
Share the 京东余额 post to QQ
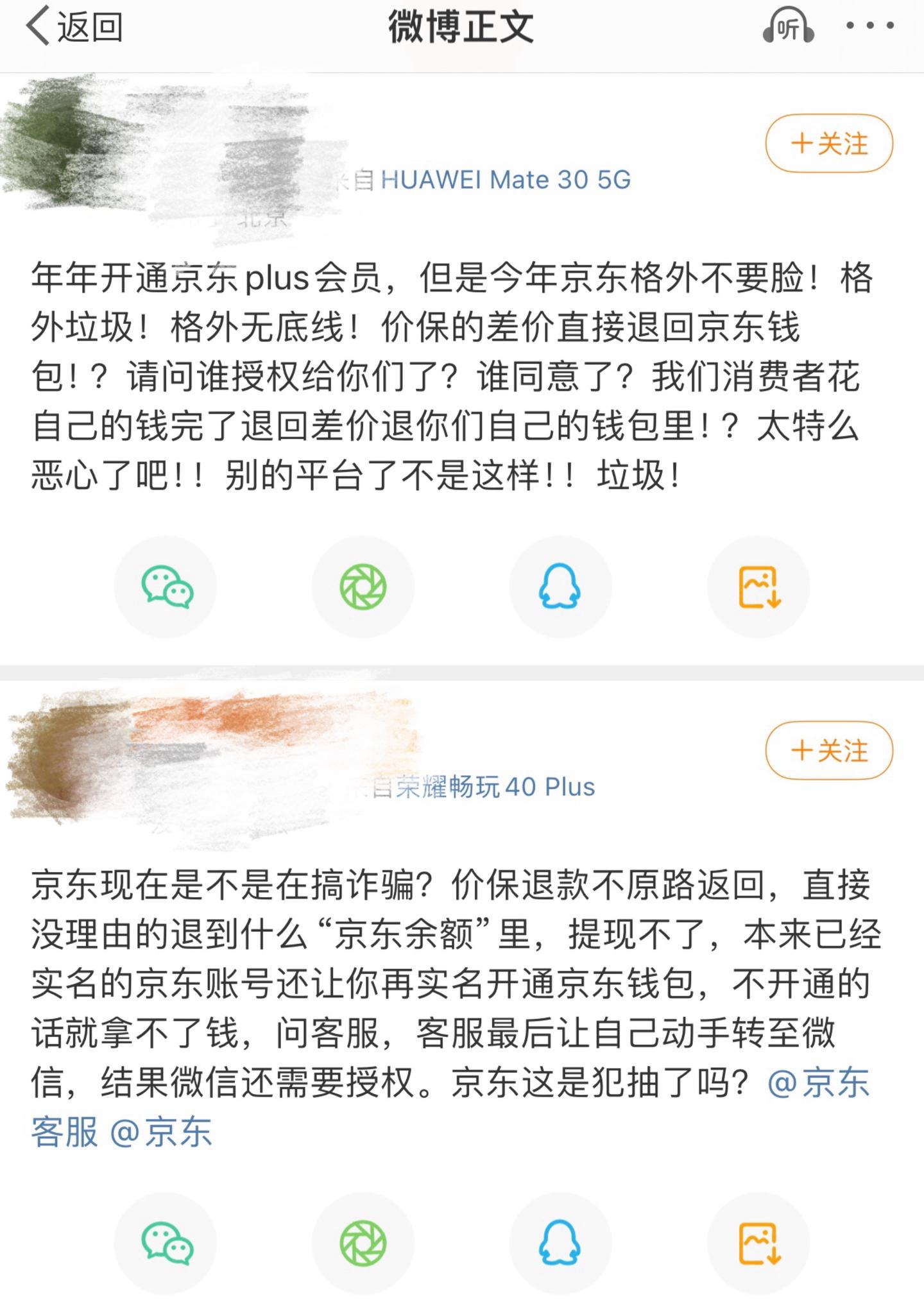coord(560,1243)
